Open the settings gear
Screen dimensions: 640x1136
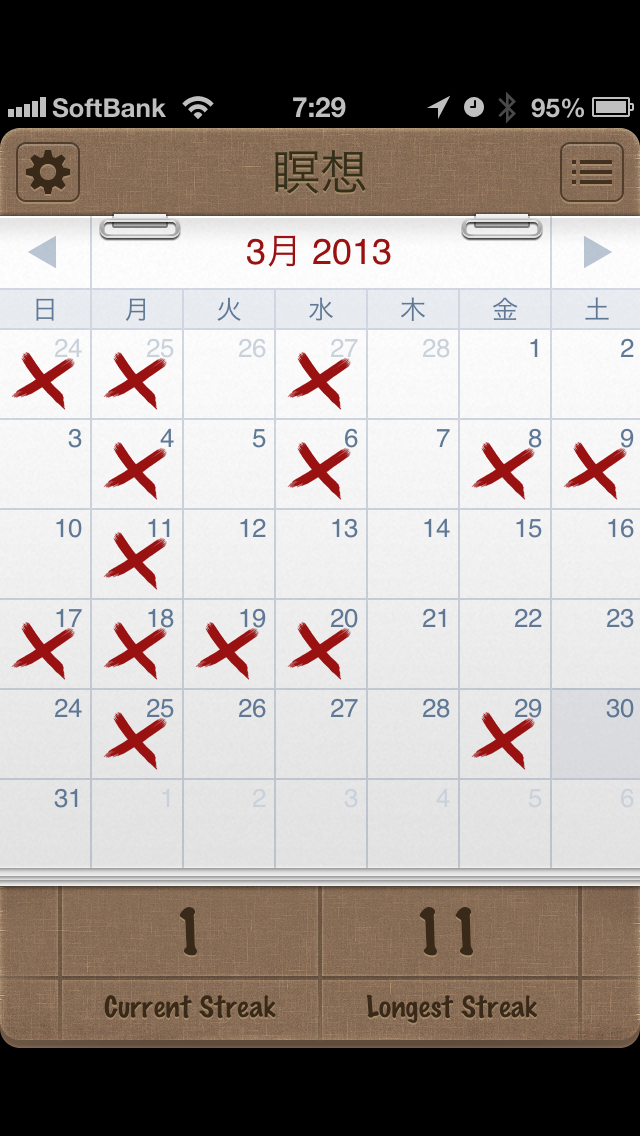[48, 173]
